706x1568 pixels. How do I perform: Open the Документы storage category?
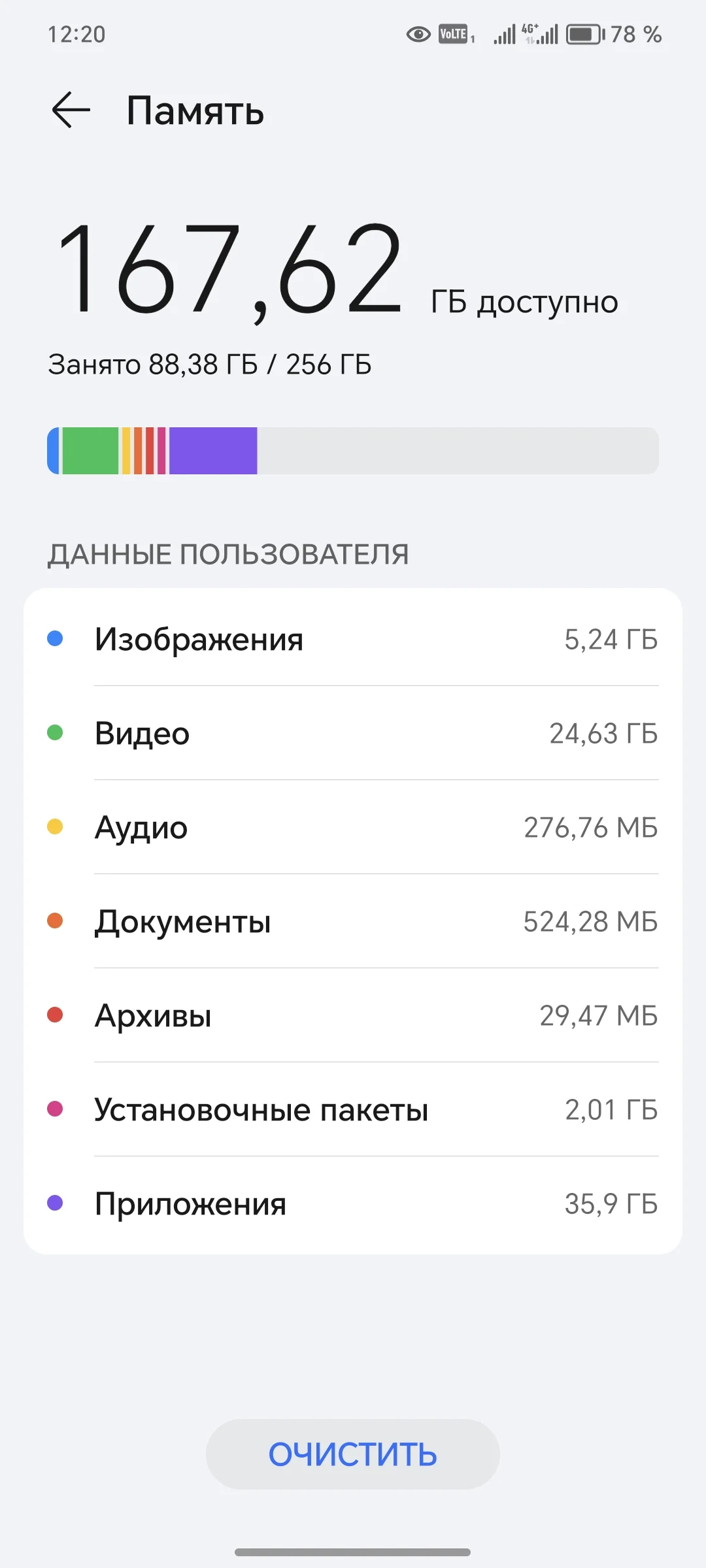pyautogui.click(x=353, y=921)
